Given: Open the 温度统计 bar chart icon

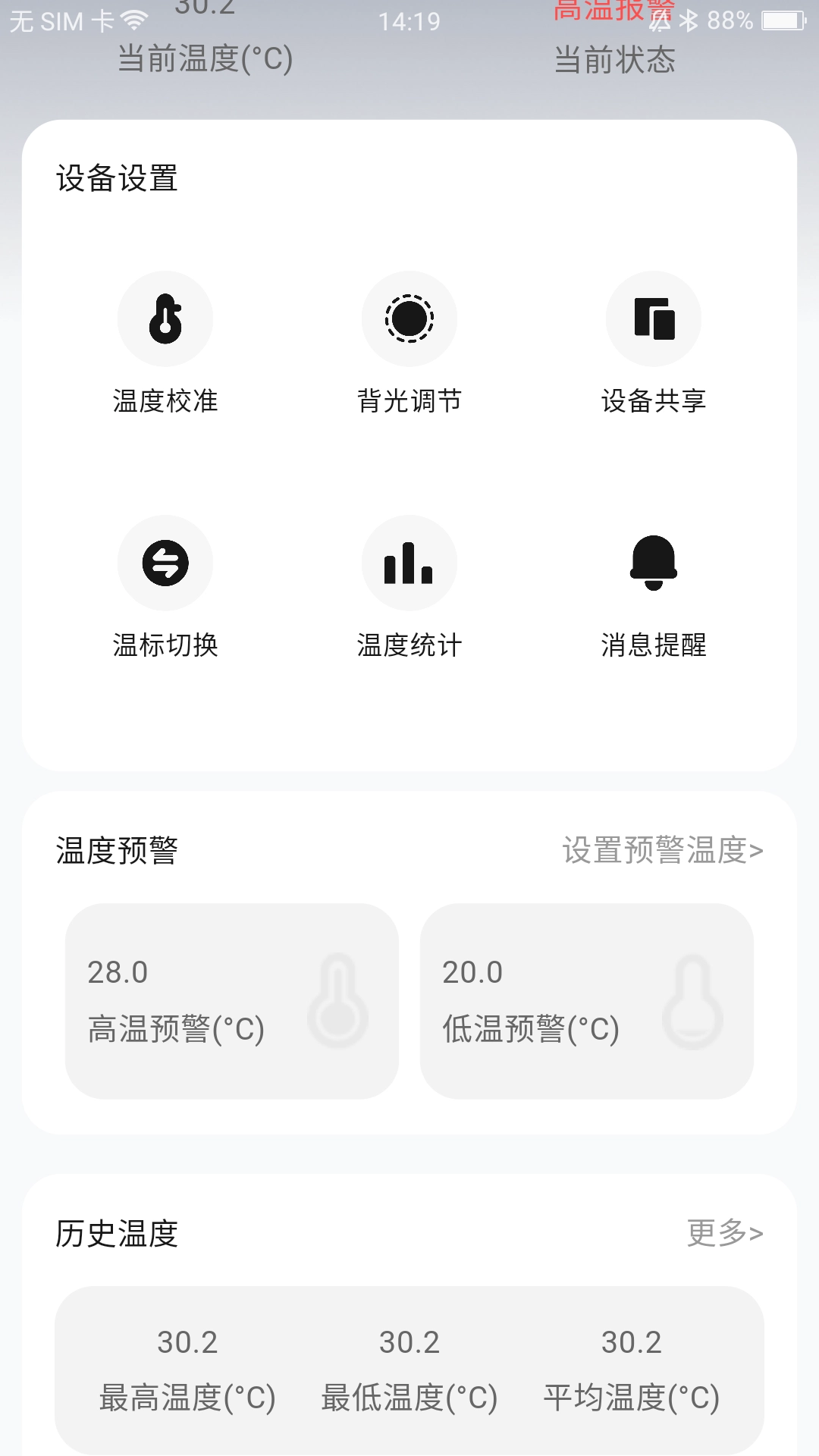Looking at the screenshot, I should [409, 563].
